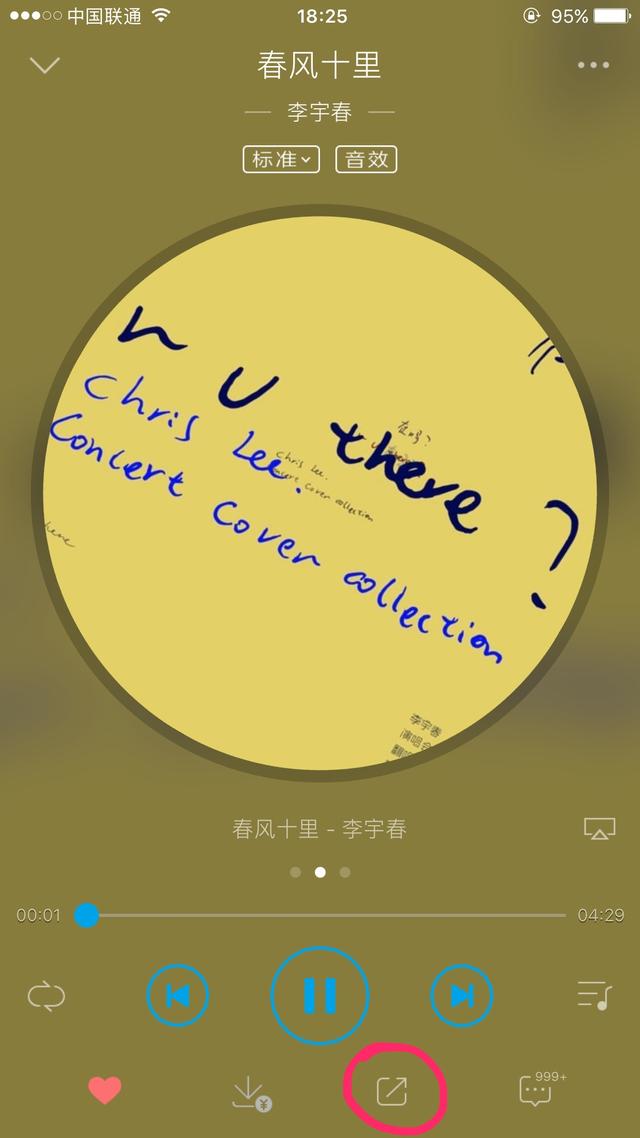Skip to the next track
The height and width of the screenshot is (1138, 640).
tap(462, 995)
